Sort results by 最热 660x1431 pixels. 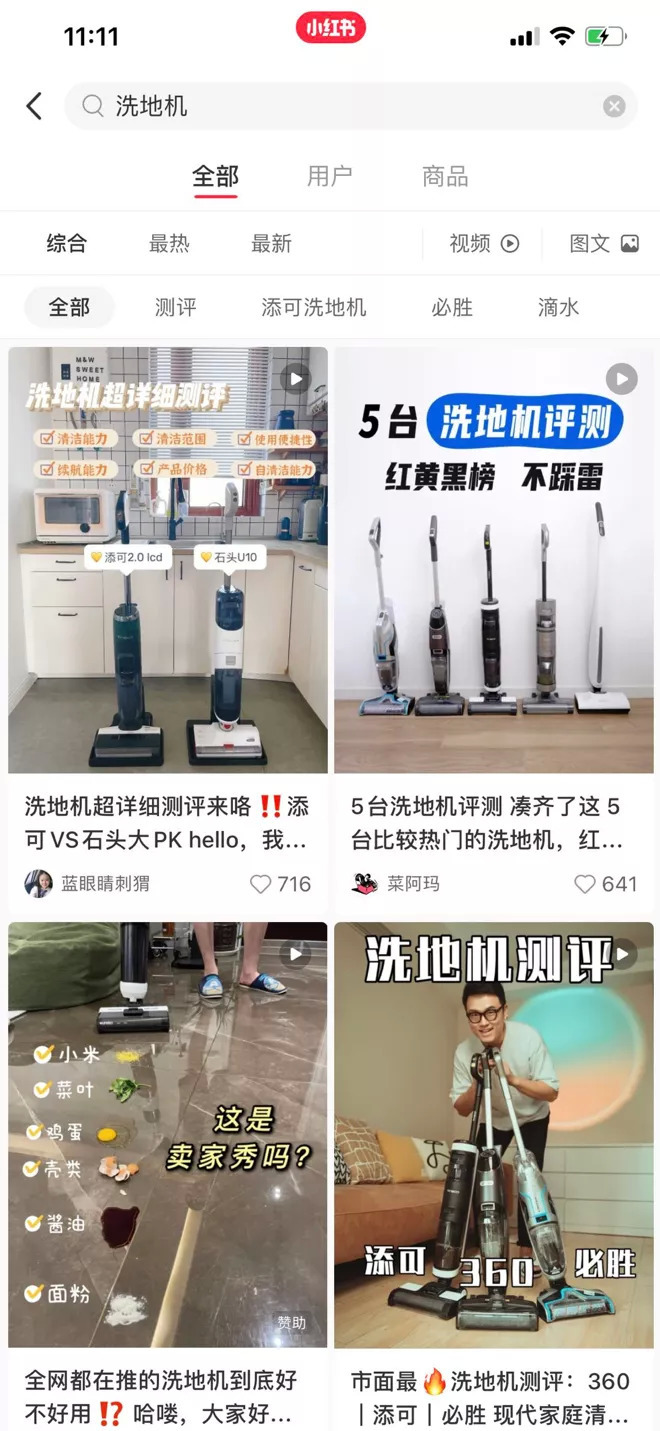pos(169,243)
